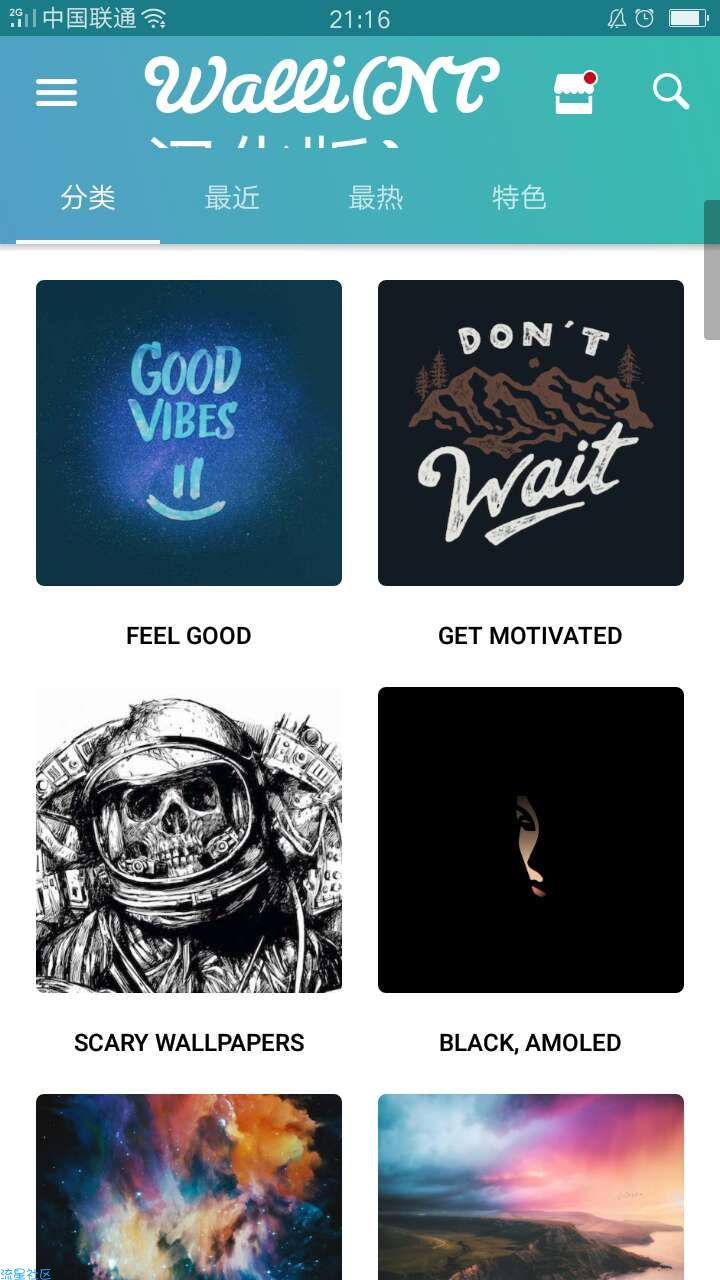Browse the SCARY WALLPAPERS category
The width and height of the screenshot is (720, 1280).
point(189,840)
